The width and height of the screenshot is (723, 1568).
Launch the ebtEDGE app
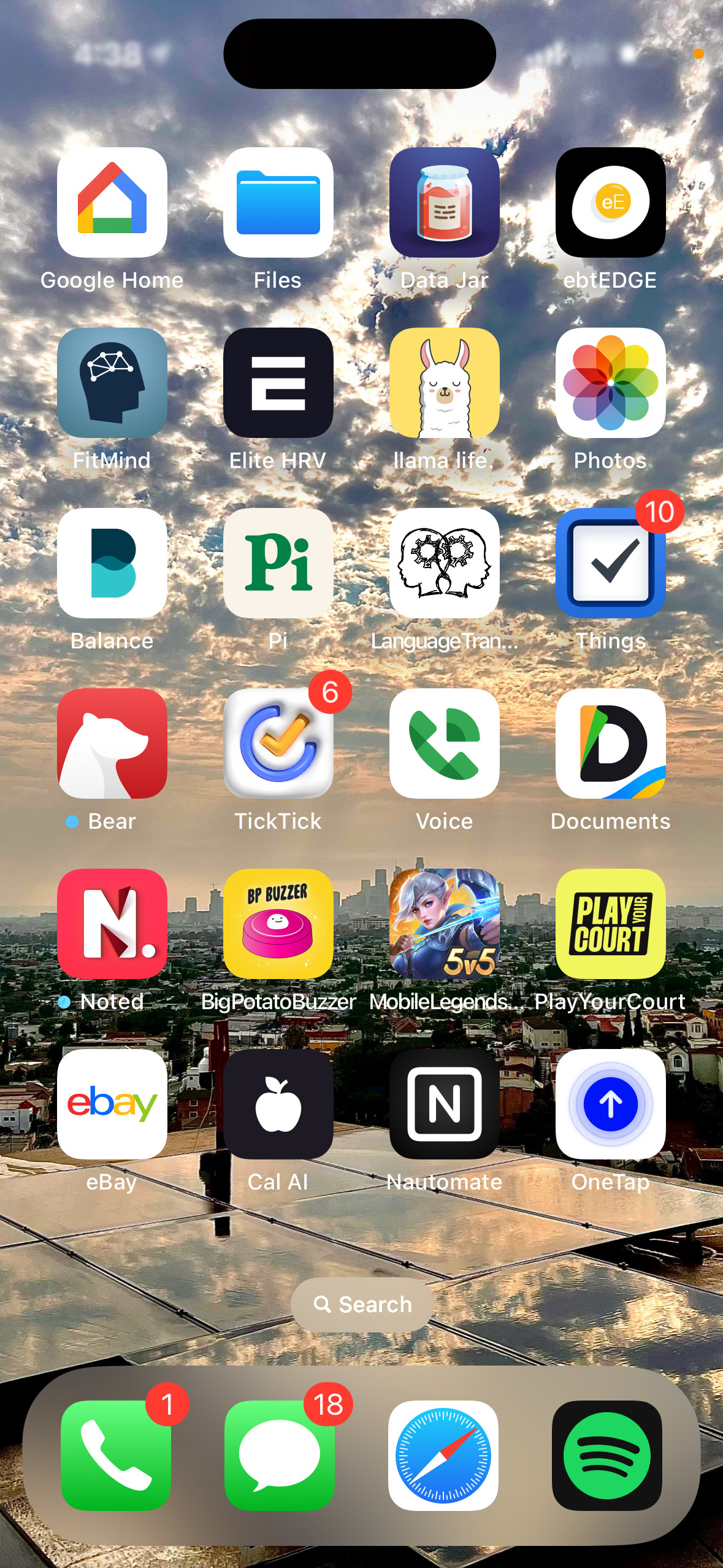610,202
